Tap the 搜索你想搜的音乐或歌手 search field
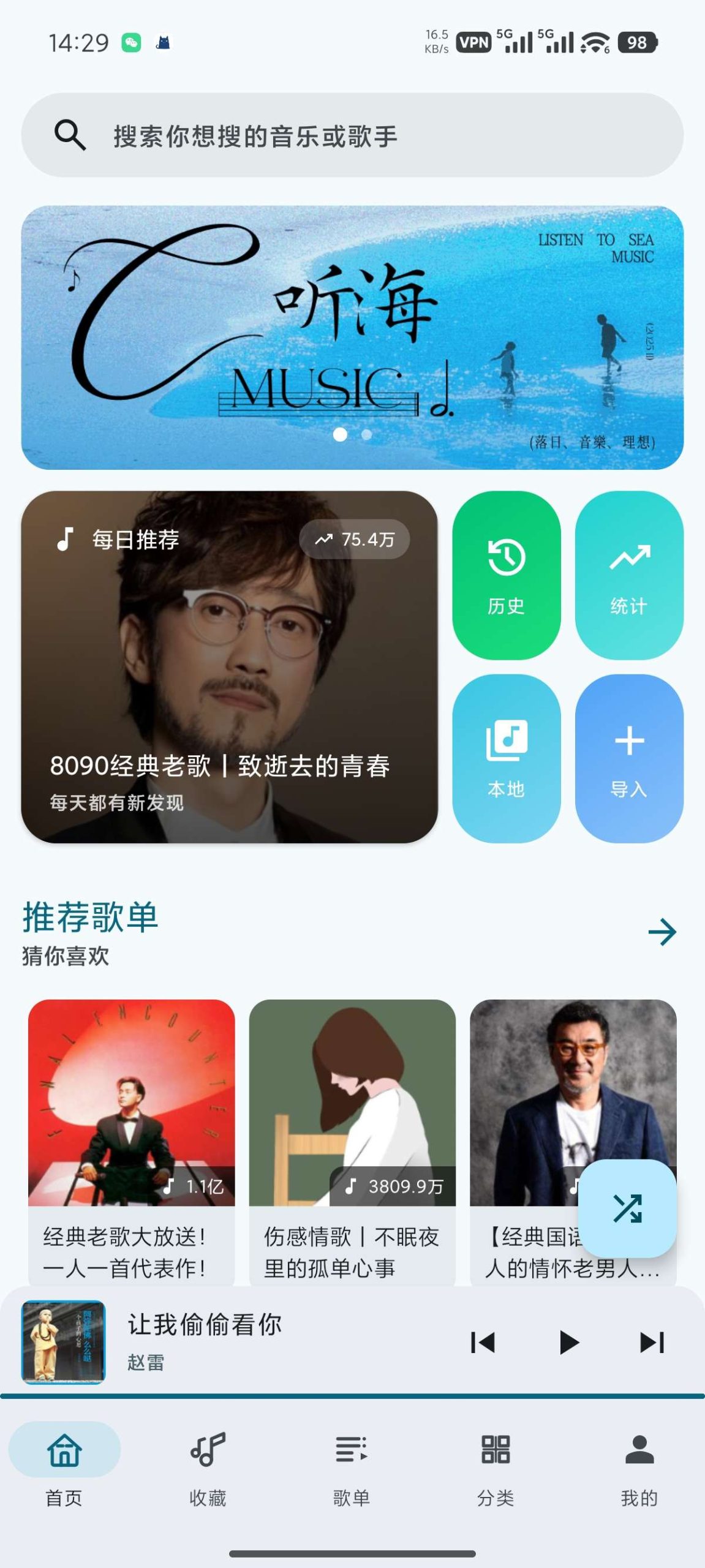This screenshot has height=1568, width=705. (x=256, y=136)
